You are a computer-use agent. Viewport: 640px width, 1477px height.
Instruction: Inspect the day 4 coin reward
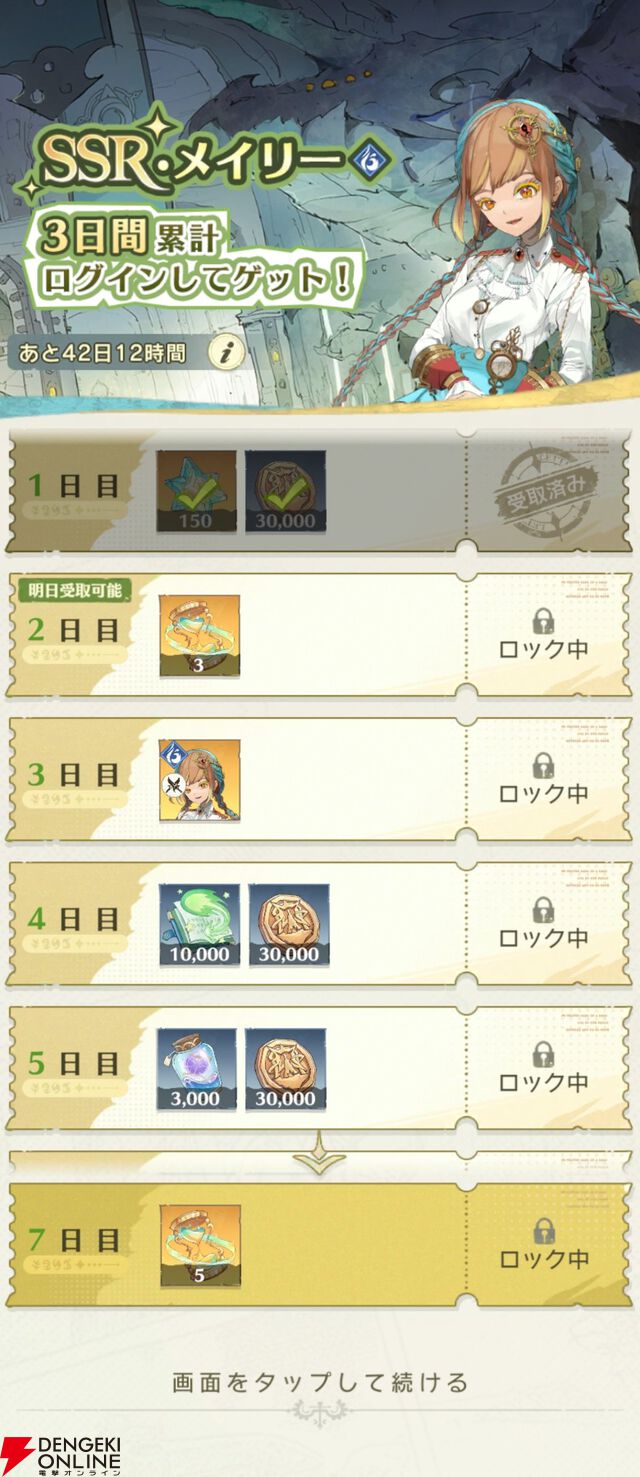point(288,924)
